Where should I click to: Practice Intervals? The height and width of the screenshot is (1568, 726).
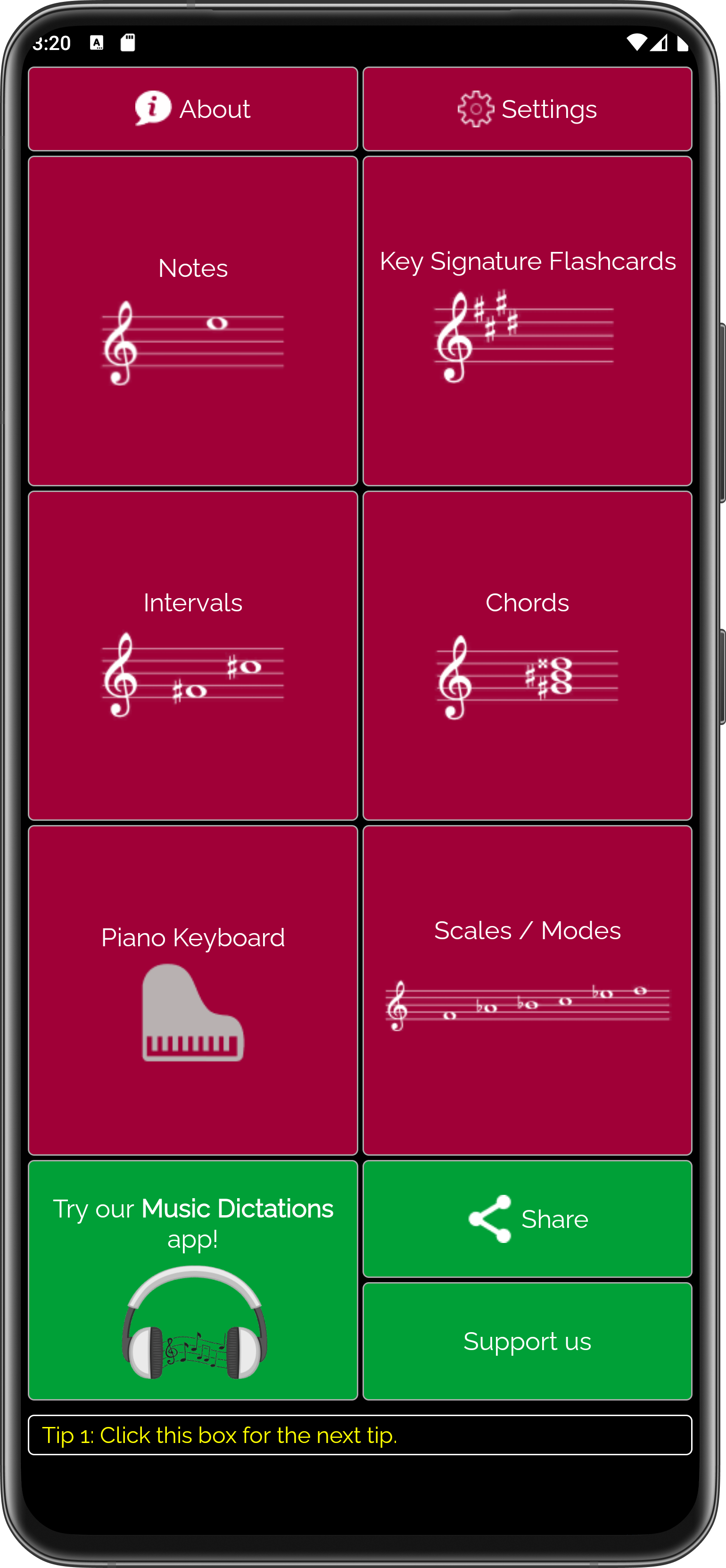click(x=193, y=656)
